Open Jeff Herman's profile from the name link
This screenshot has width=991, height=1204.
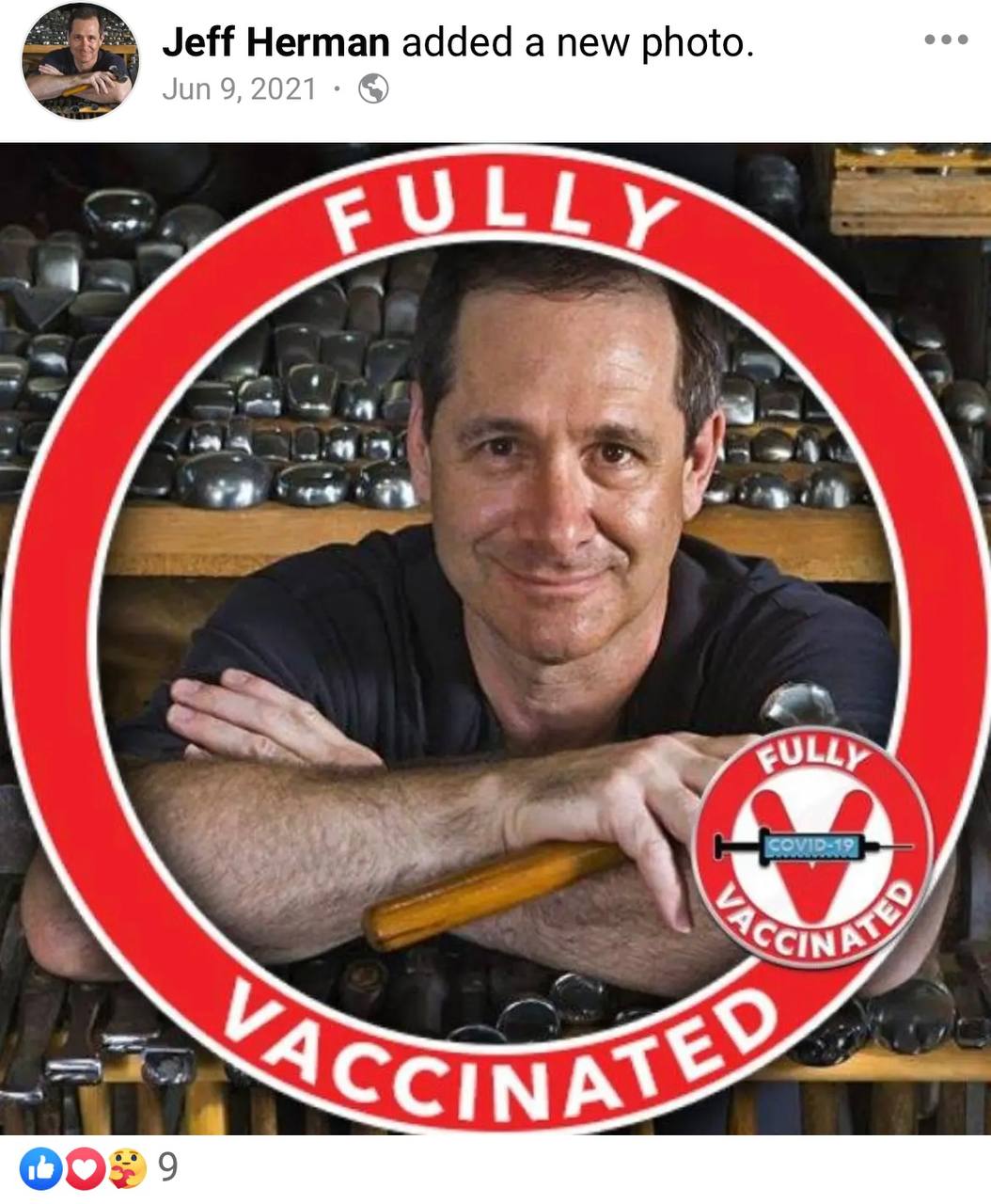tap(275, 42)
